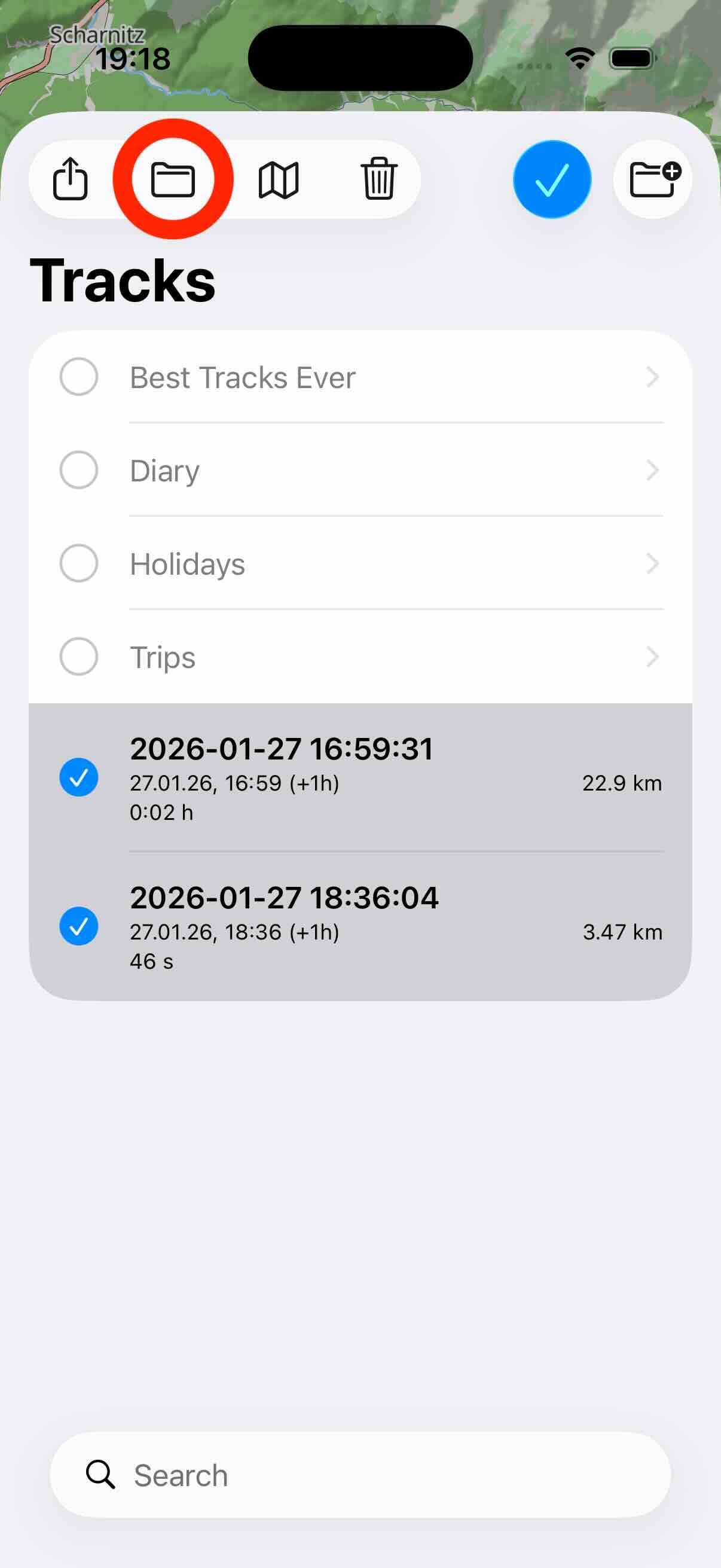Deselect the track 2026-01-27 18:36:04
721x1568 pixels.
pyautogui.click(x=78, y=926)
